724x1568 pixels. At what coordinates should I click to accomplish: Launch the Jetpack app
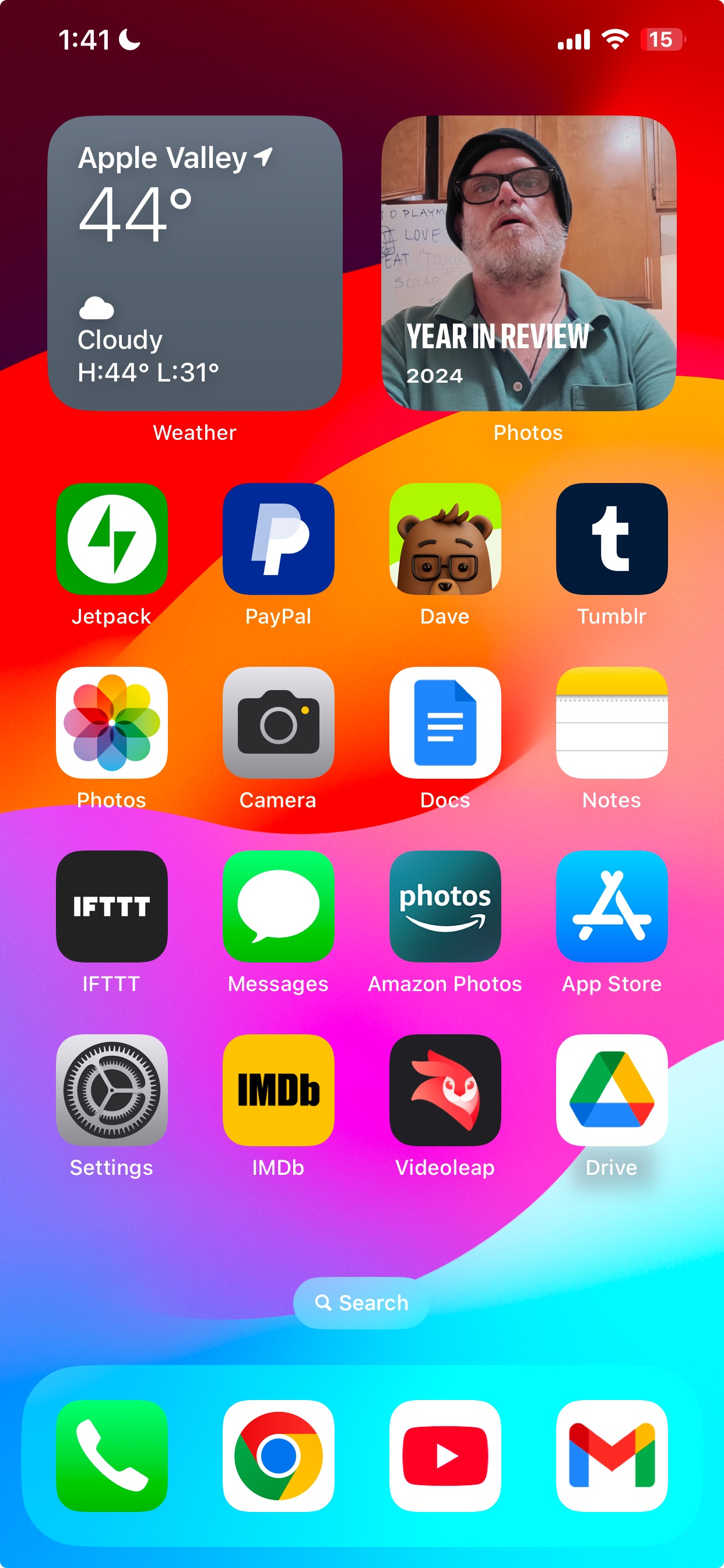point(111,538)
